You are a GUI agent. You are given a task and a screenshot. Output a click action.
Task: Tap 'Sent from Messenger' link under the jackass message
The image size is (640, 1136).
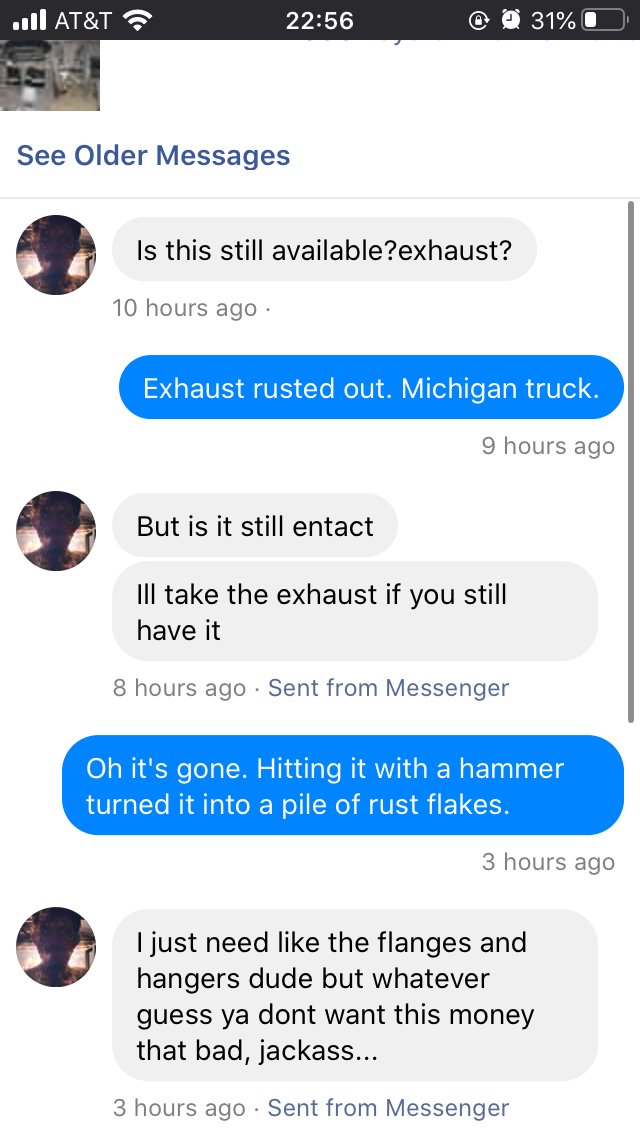pos(388,1108)
